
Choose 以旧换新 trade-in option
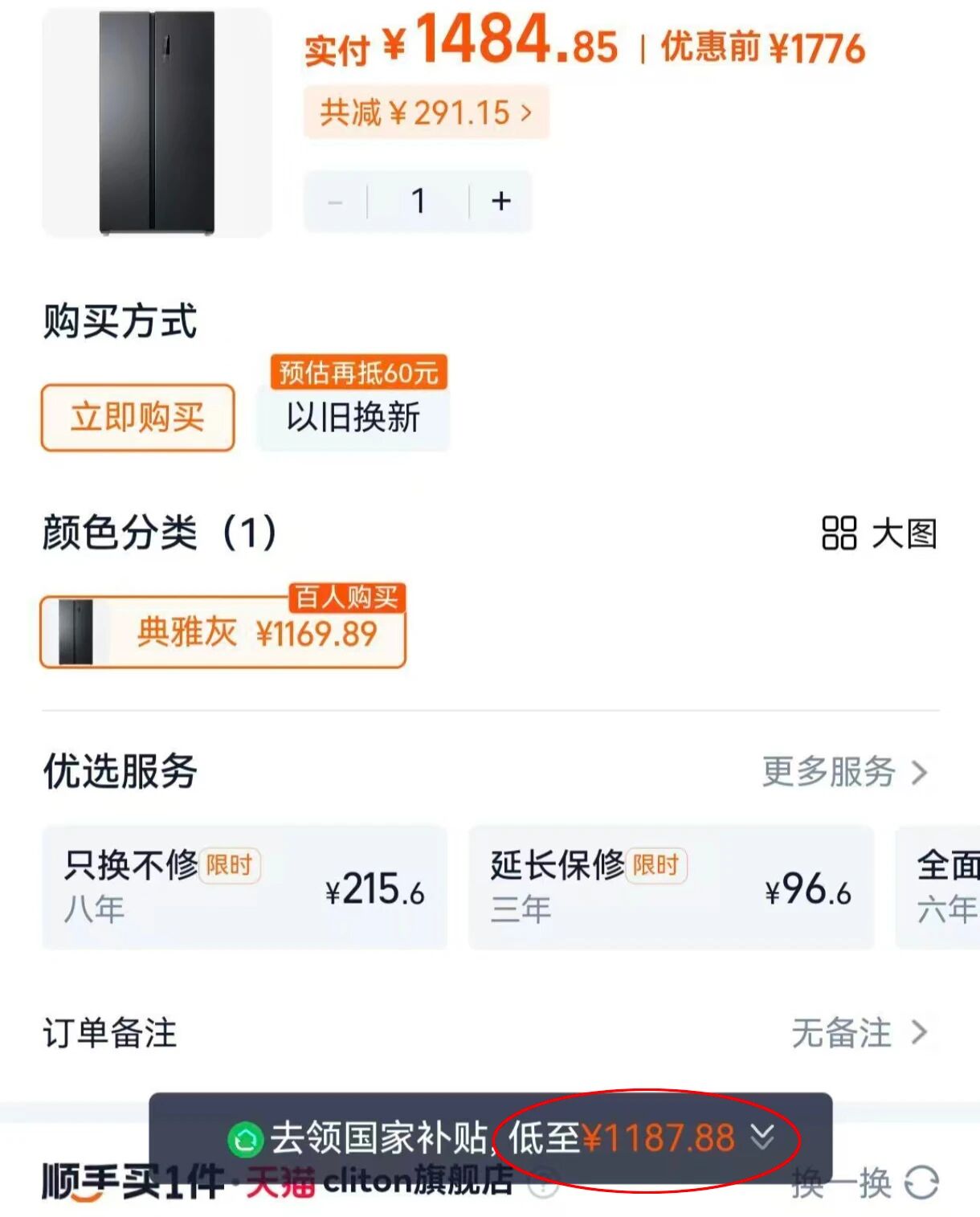(353, 418)
